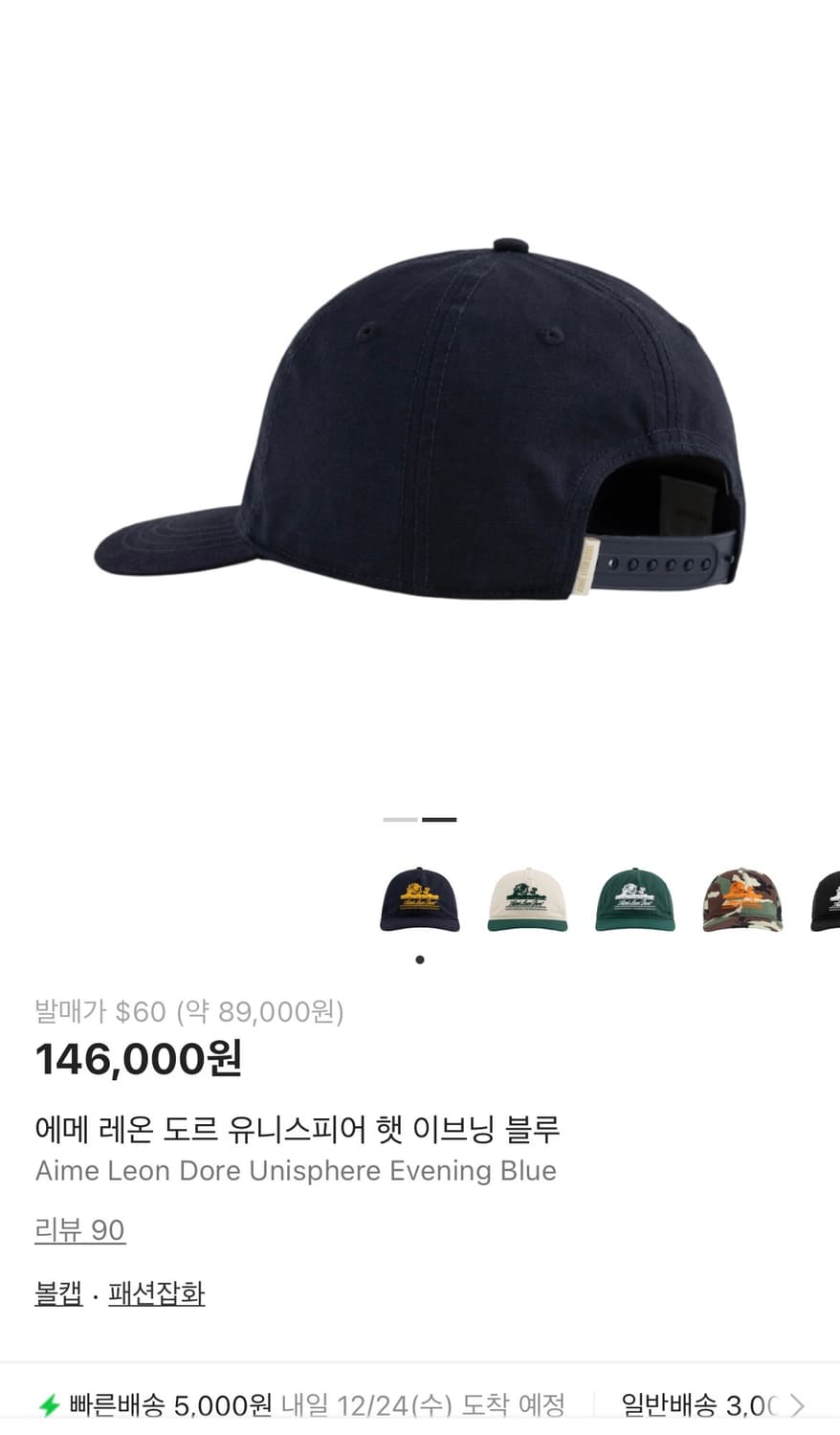This screenshot has height=1435, width=840.
Task: Open the 볼캡 category link
Action: [x=55, y=1293]
